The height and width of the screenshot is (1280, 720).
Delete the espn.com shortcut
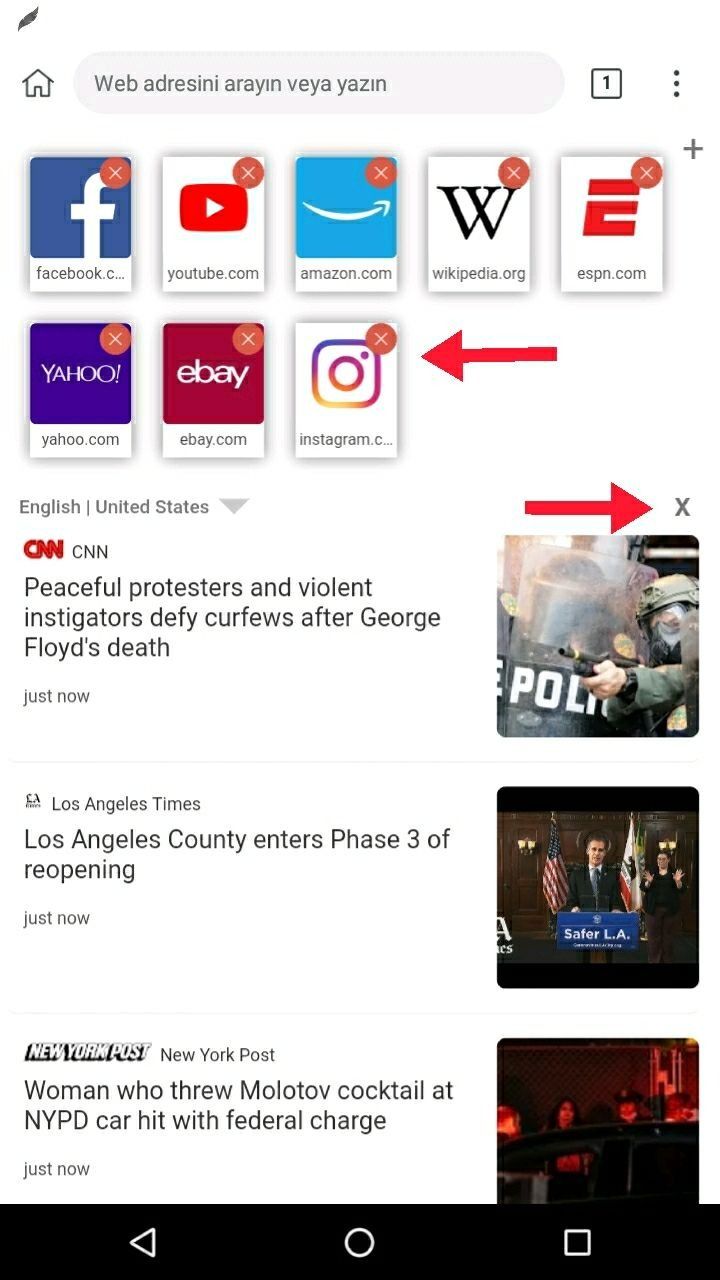coord(646,173)
